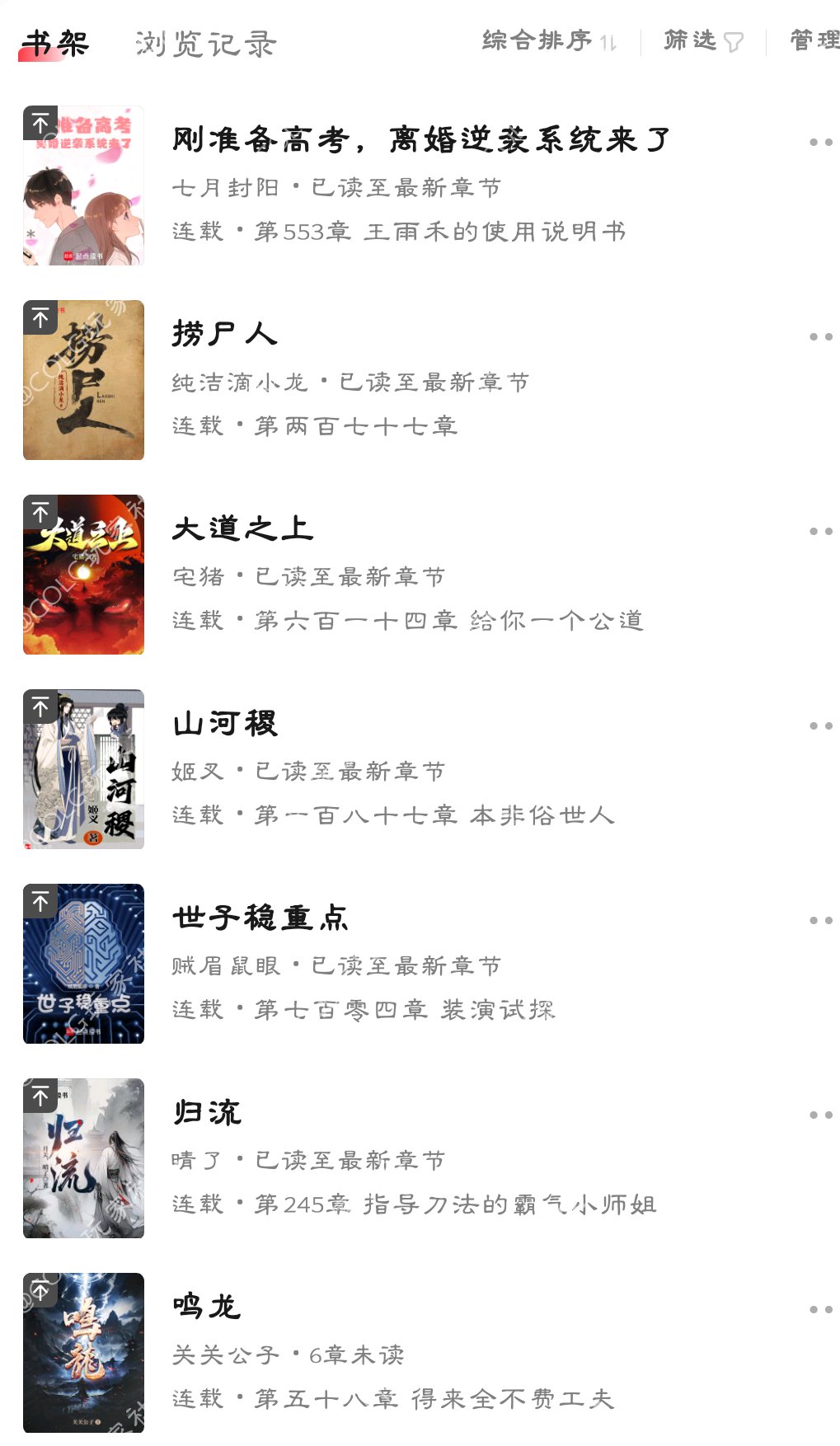The height and width of the screenshot is (1446, 840).
Task: Open more options for 山河稷
Action: coord(820,725)
